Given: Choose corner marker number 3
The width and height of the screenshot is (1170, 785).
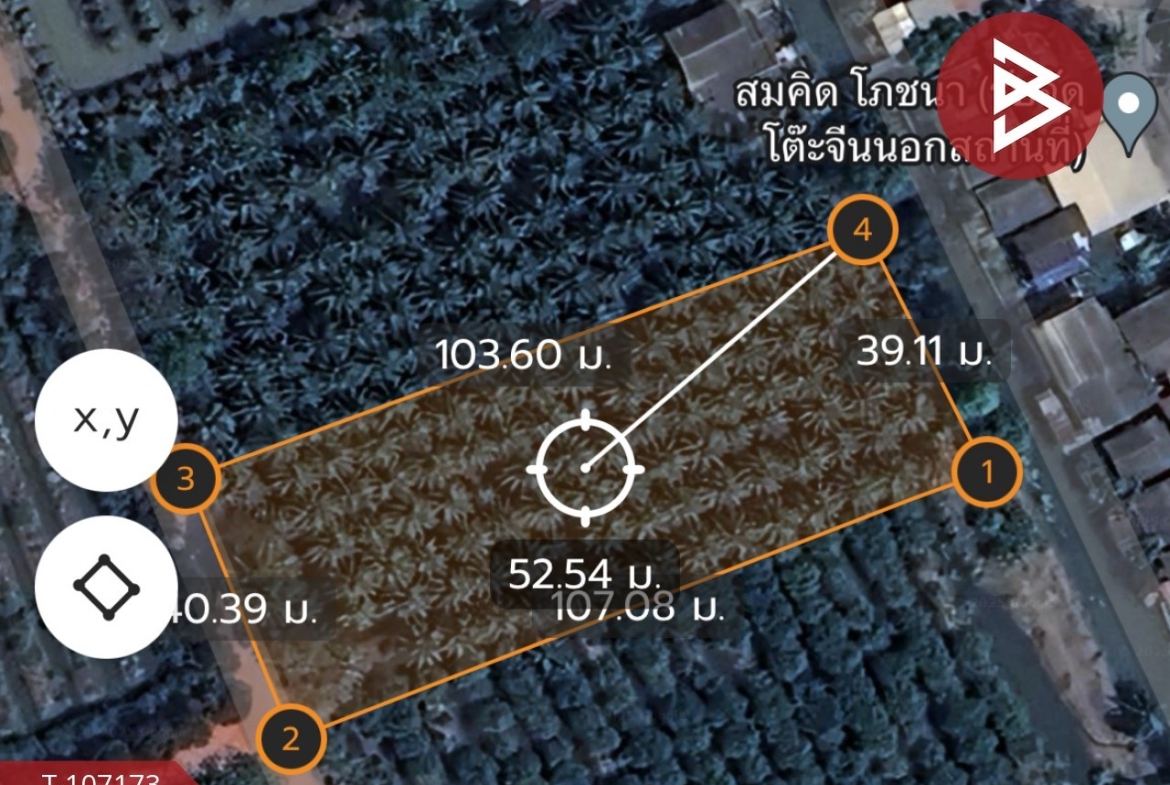Looking at the screenshot, I should pyautogui.click(x=185, y=479).
